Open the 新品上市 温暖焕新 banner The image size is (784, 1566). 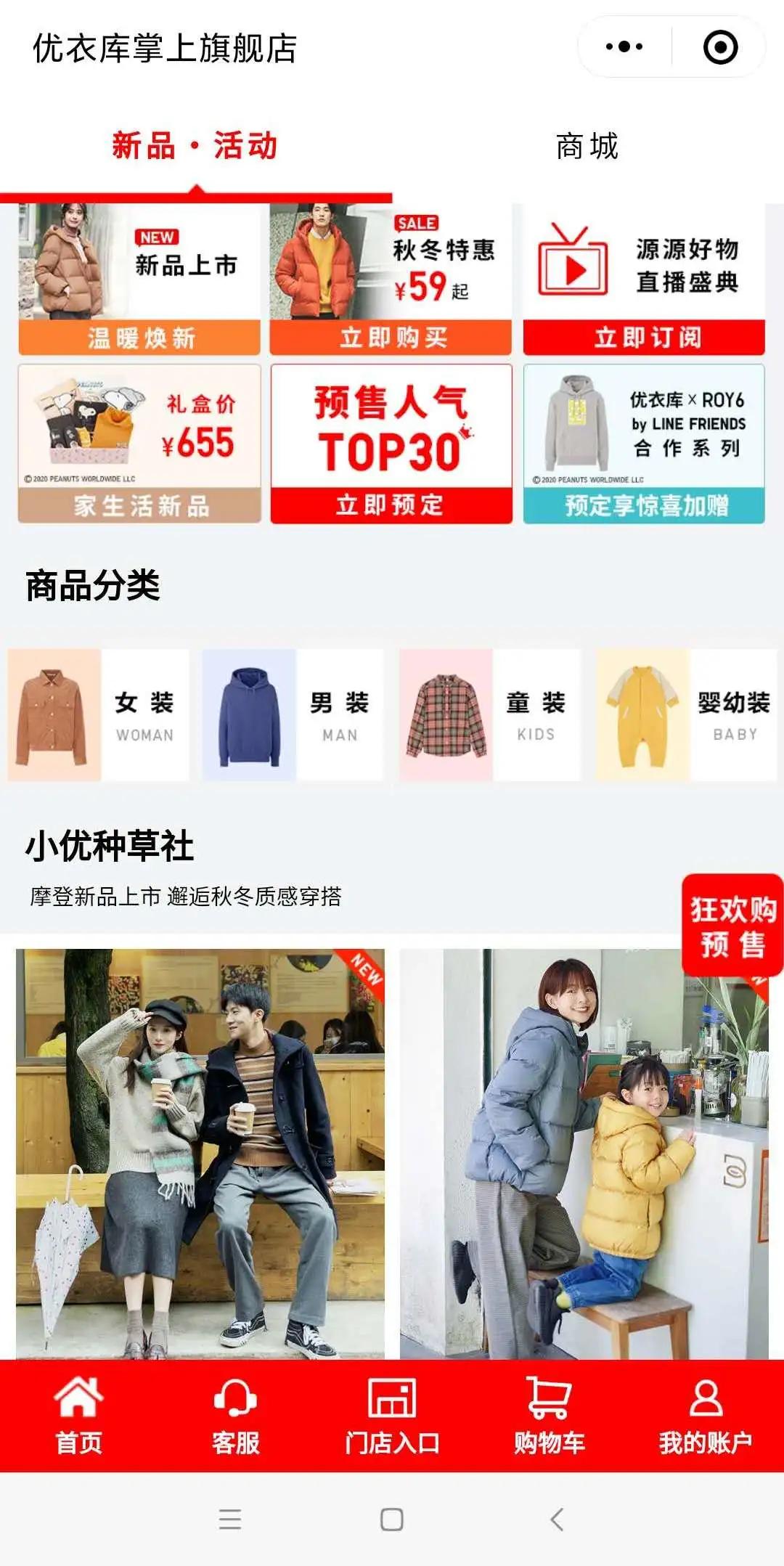coord(139,280)
